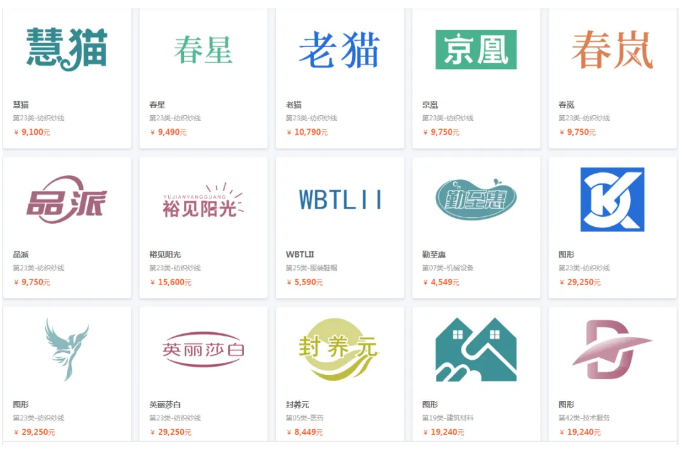682x450 pixels.
Task: View the blue K logo 图形 card
Action: tap(612, 228)
